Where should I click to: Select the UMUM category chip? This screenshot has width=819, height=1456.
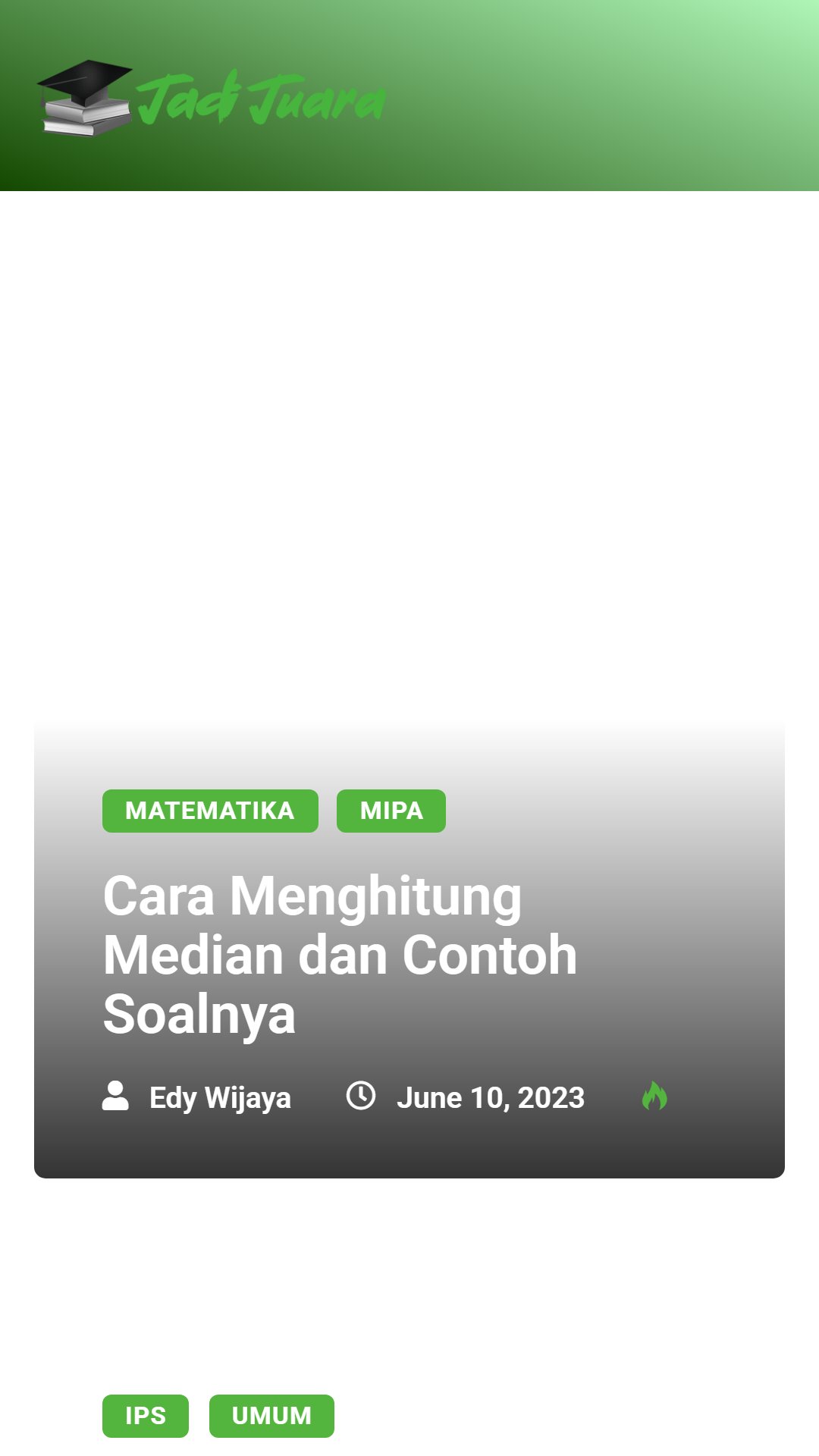[x=271, y=1416]
